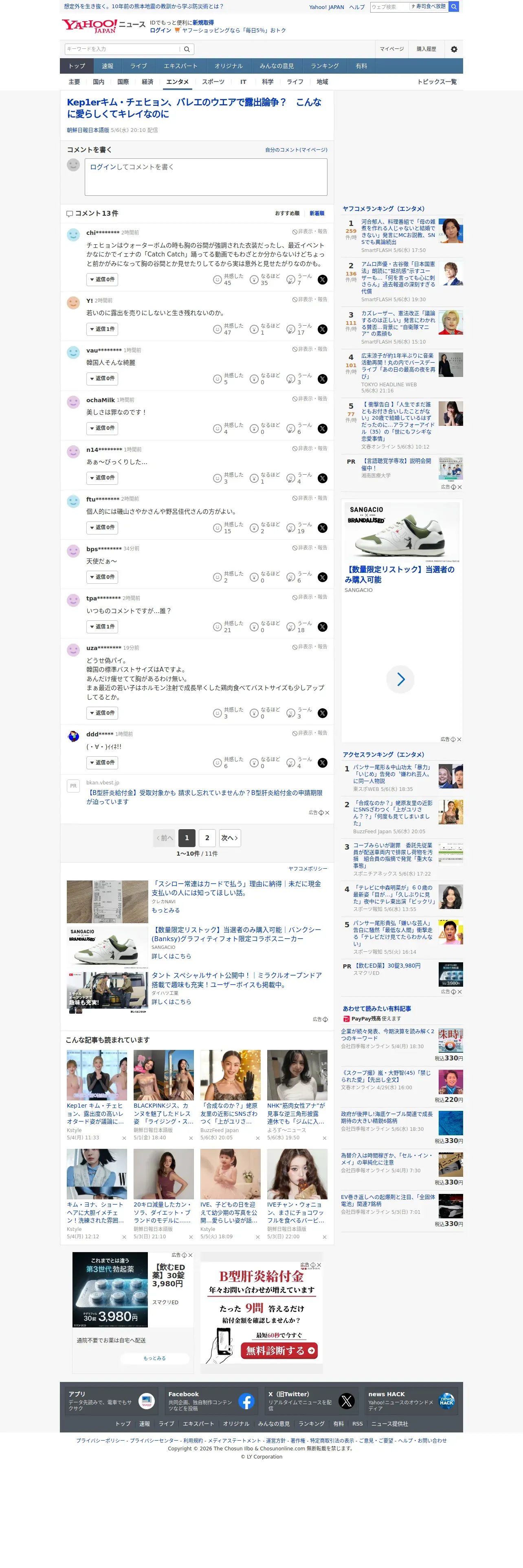Open ranking article 広末涼子 音楽活動再開

click(398, 364)
